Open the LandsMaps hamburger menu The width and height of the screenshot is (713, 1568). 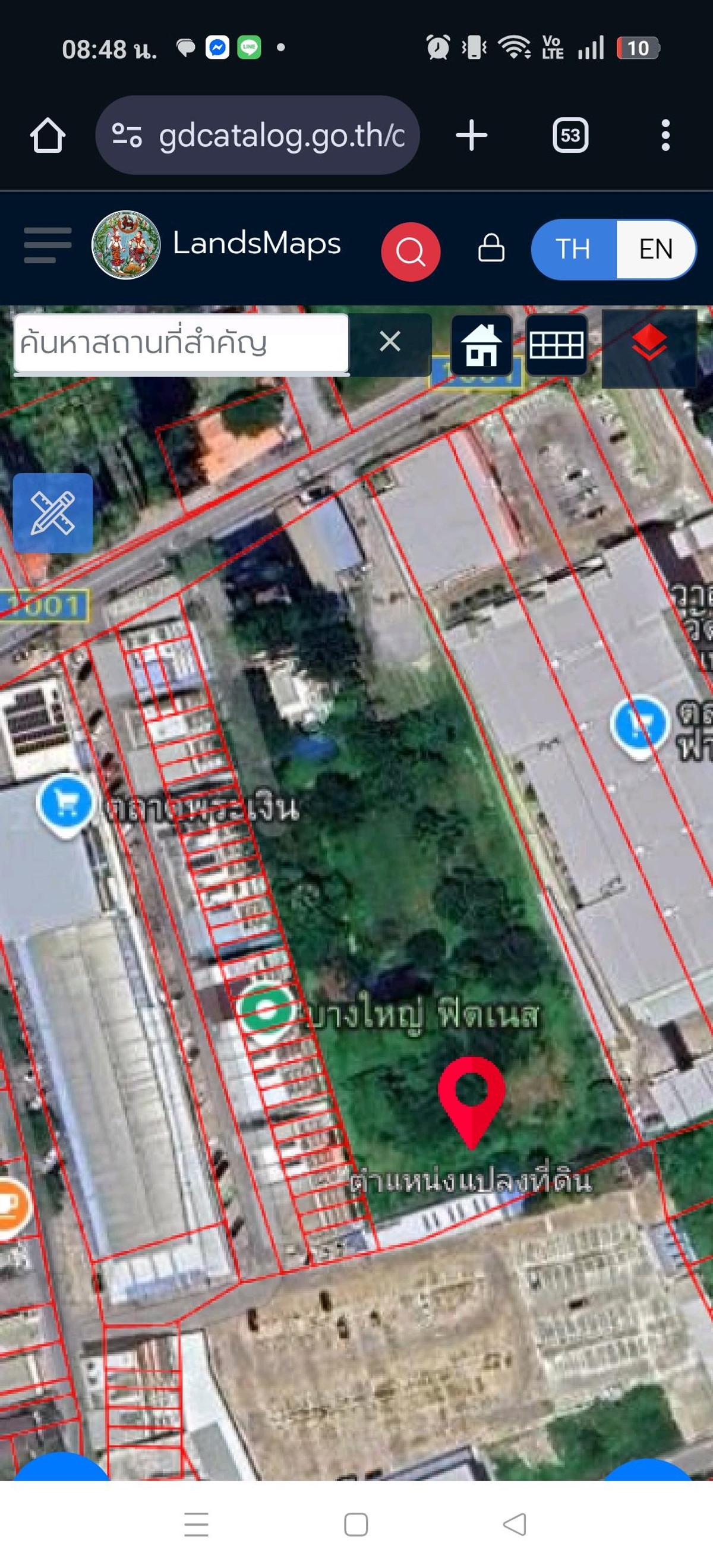click(x=48, y=245)
